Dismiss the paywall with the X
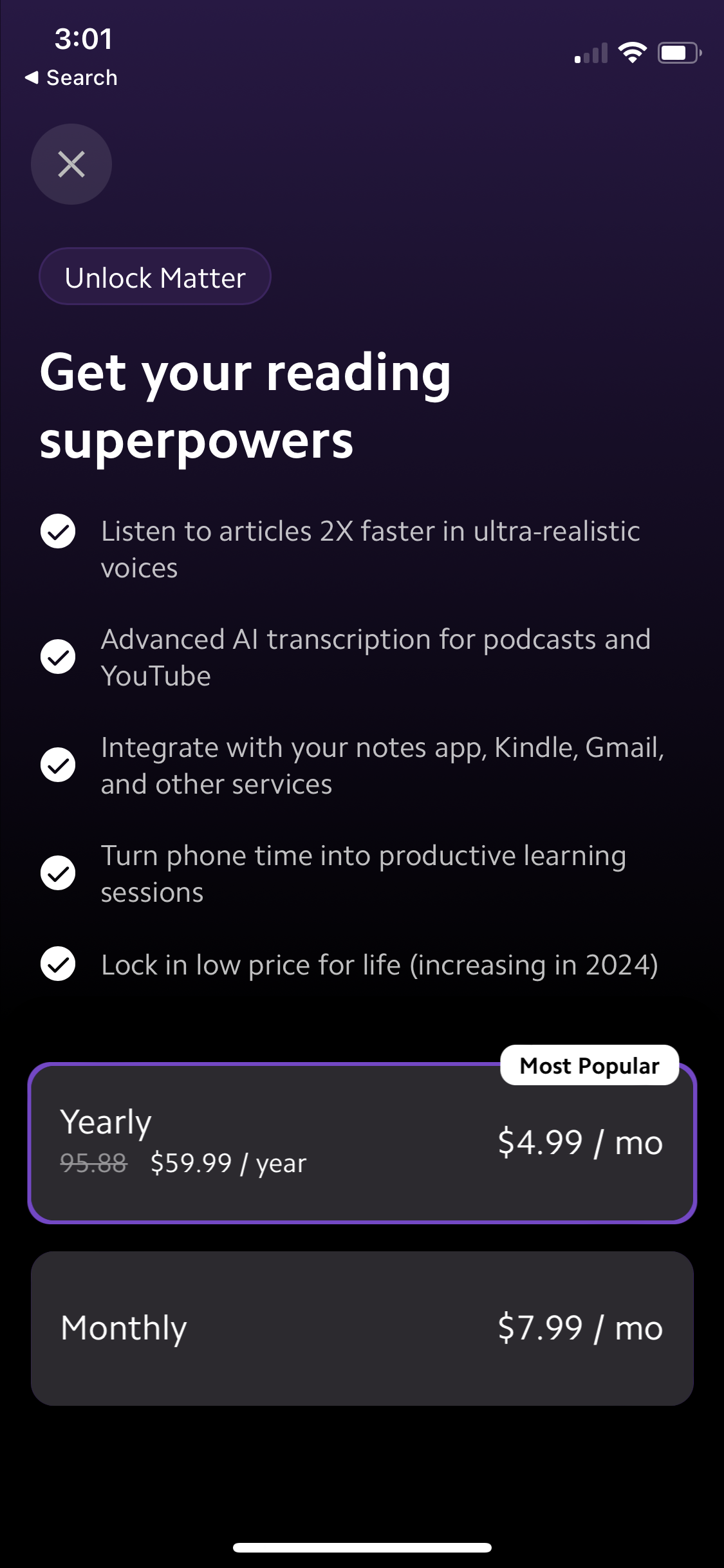724x1568 pixels. click(71, 164)
